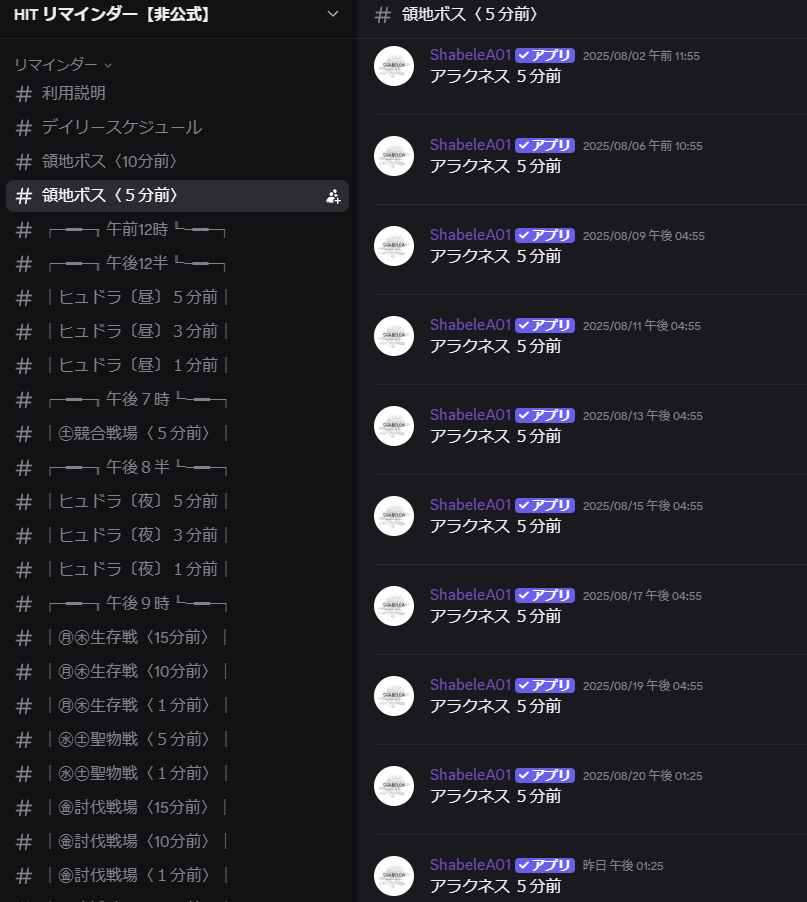Tap ShabeleA01 avatar on 2025/08/20 message

[x=394, y=786]
